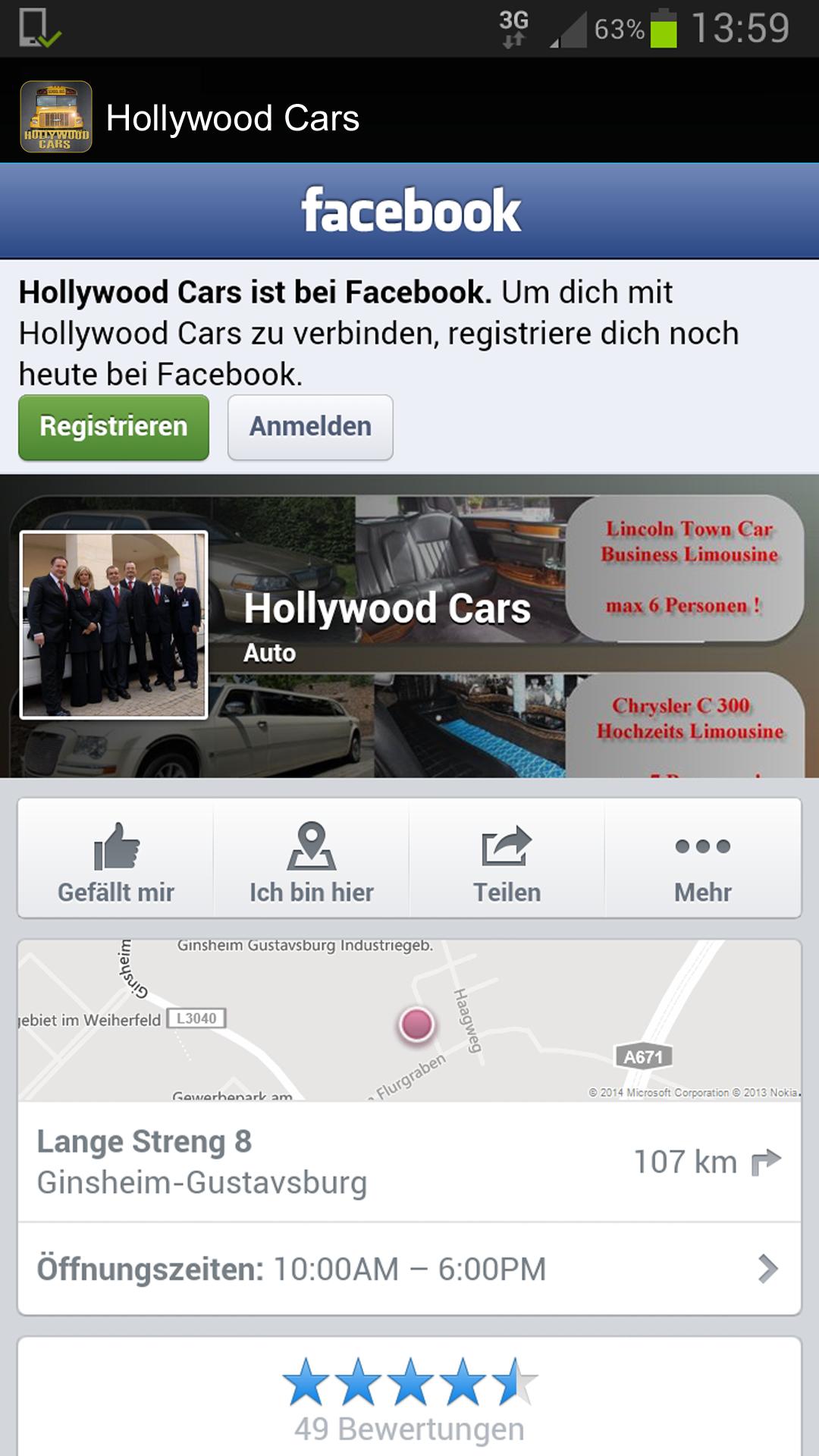Tap the Hollywood Cars app icon in header
This screenshot has height=1456, width=819.
tap(56, 117)
